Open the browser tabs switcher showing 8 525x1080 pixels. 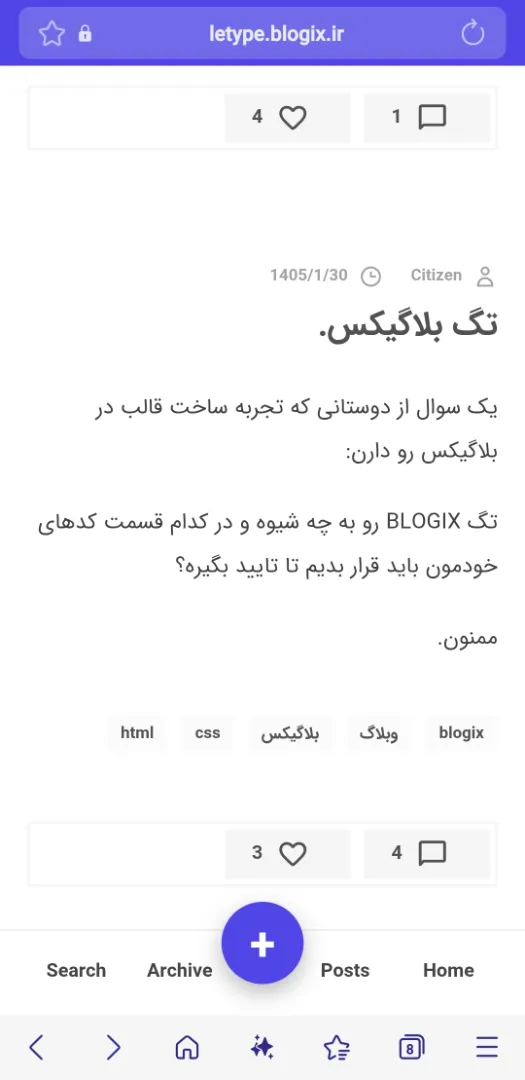pyautogui.click(x=411, y=1048)
